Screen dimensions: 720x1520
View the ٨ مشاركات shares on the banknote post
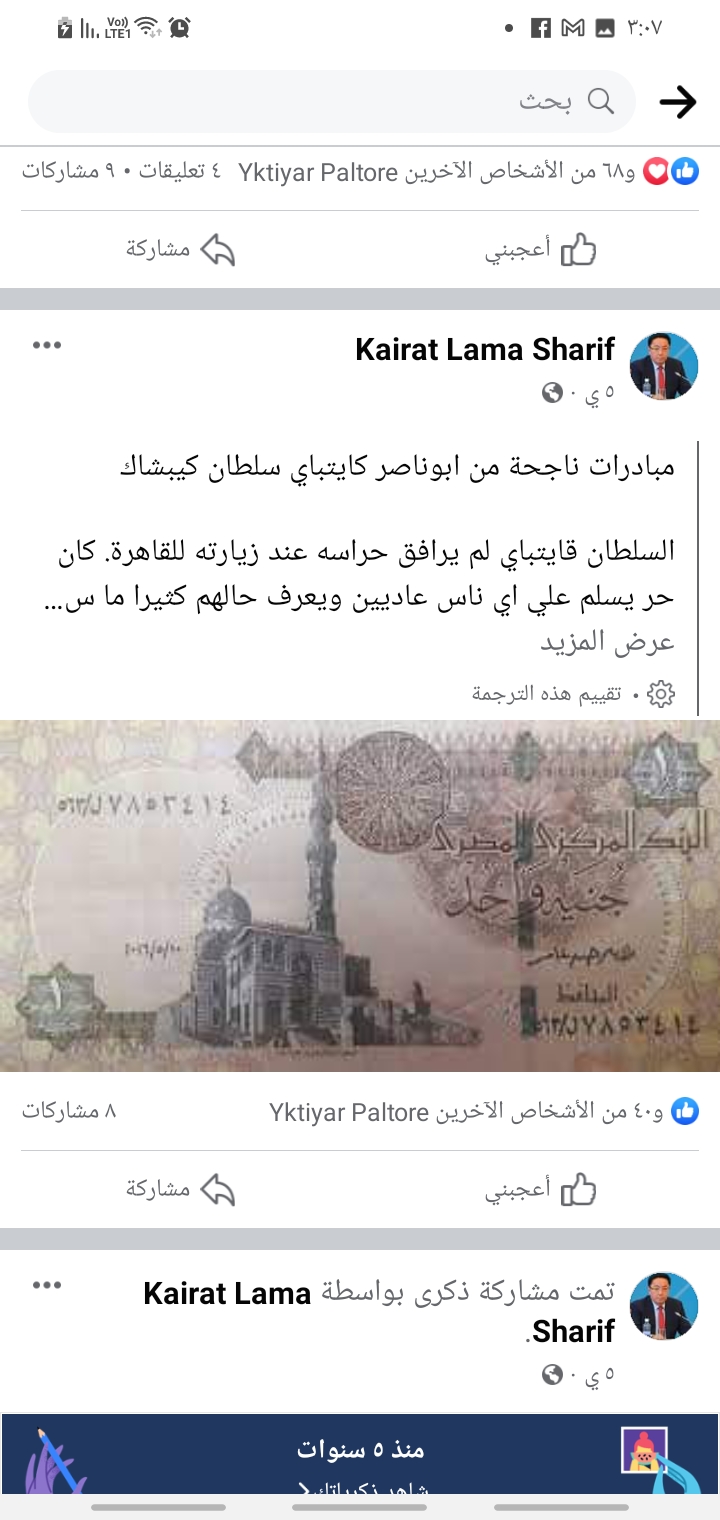69,1111
